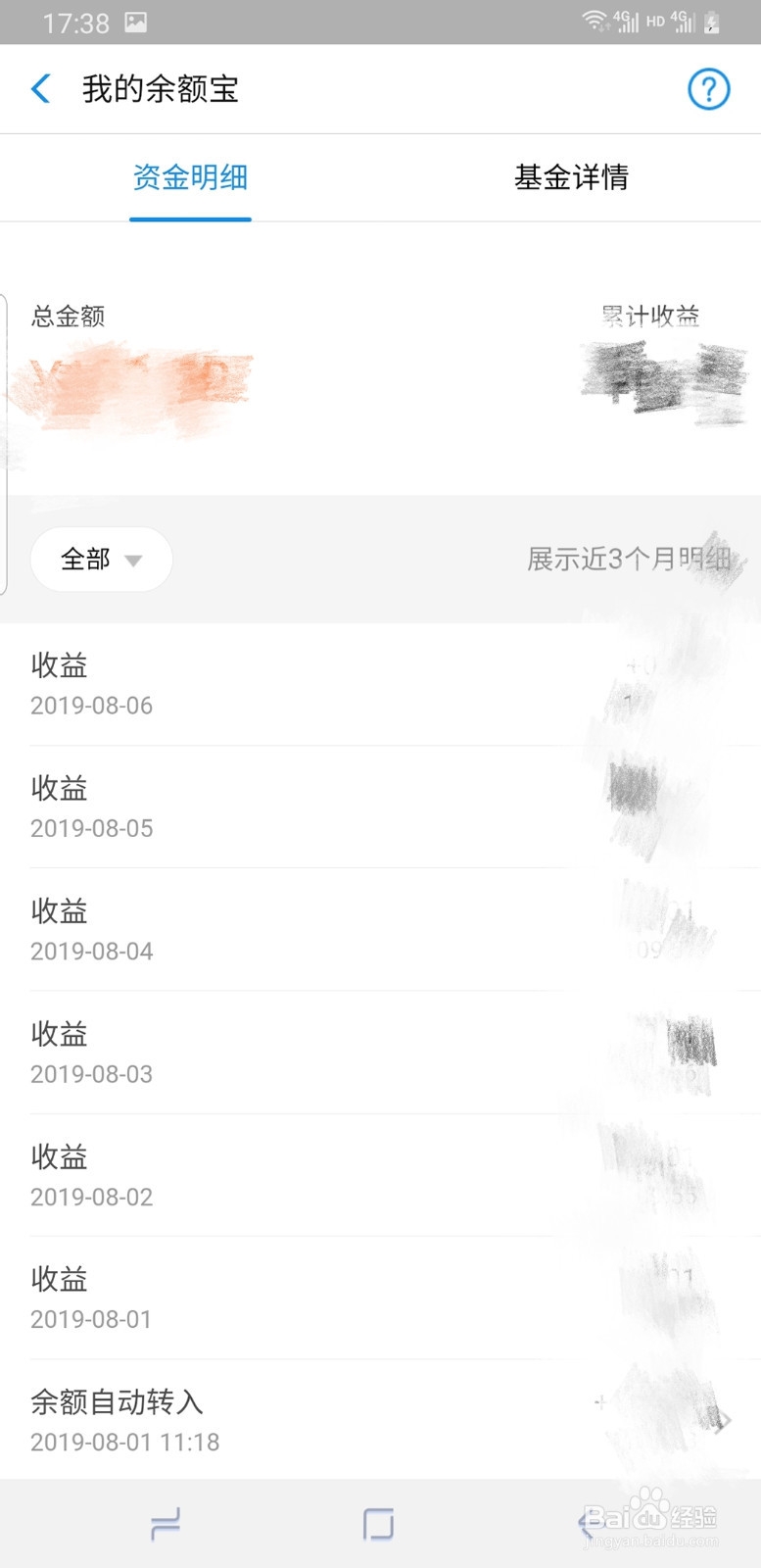Open the 全部 filter dropdown

tap(101, 559)
